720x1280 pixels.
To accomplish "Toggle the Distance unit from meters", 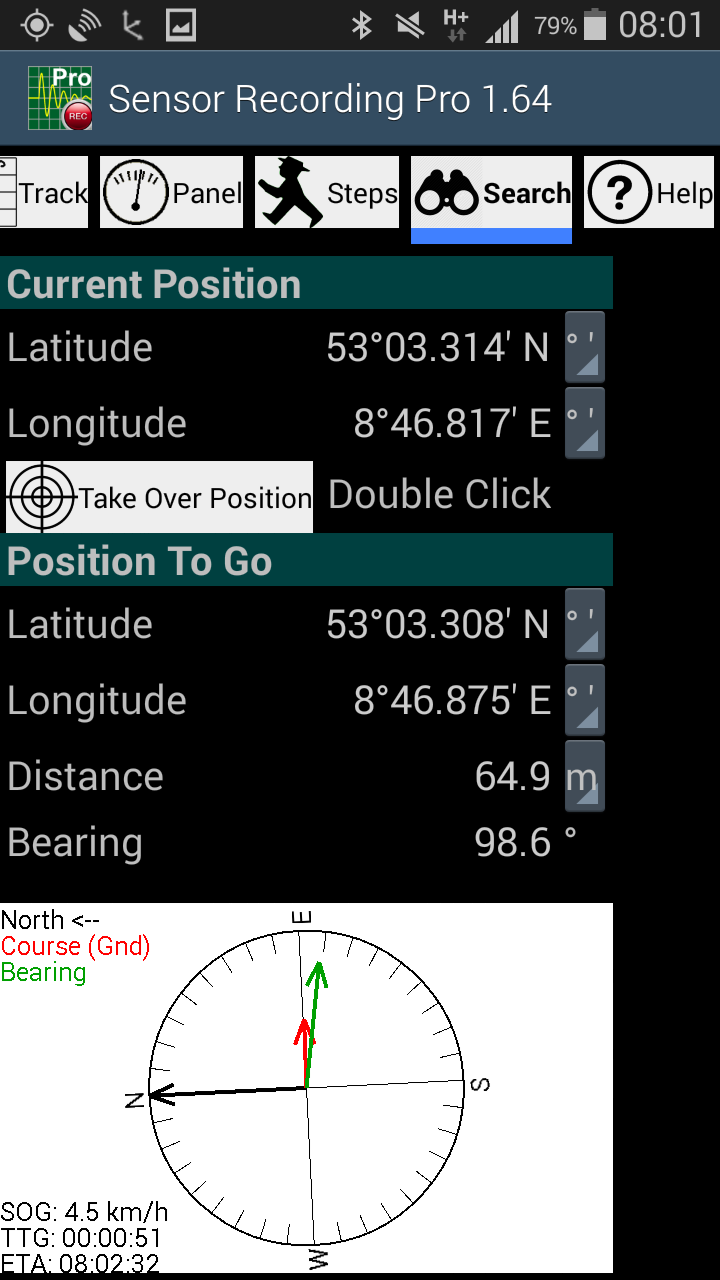I will (584, 776).
